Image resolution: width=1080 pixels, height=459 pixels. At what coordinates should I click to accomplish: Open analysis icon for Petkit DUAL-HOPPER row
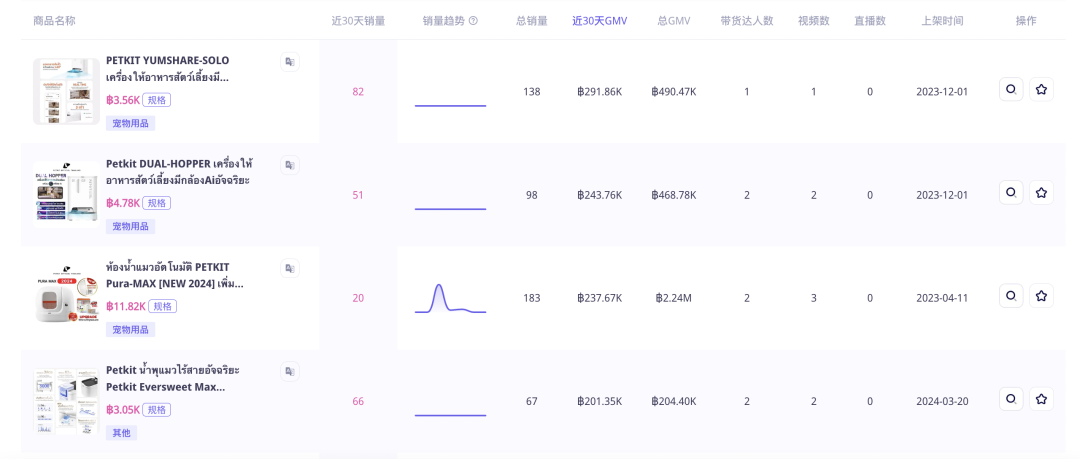tap(1011, 193)
